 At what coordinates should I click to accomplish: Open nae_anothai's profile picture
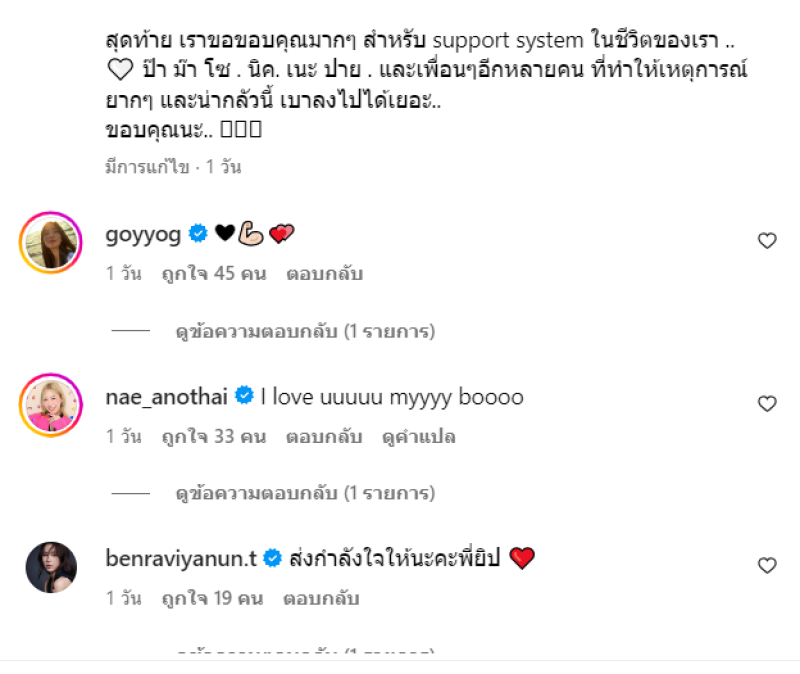click(51, 405)
